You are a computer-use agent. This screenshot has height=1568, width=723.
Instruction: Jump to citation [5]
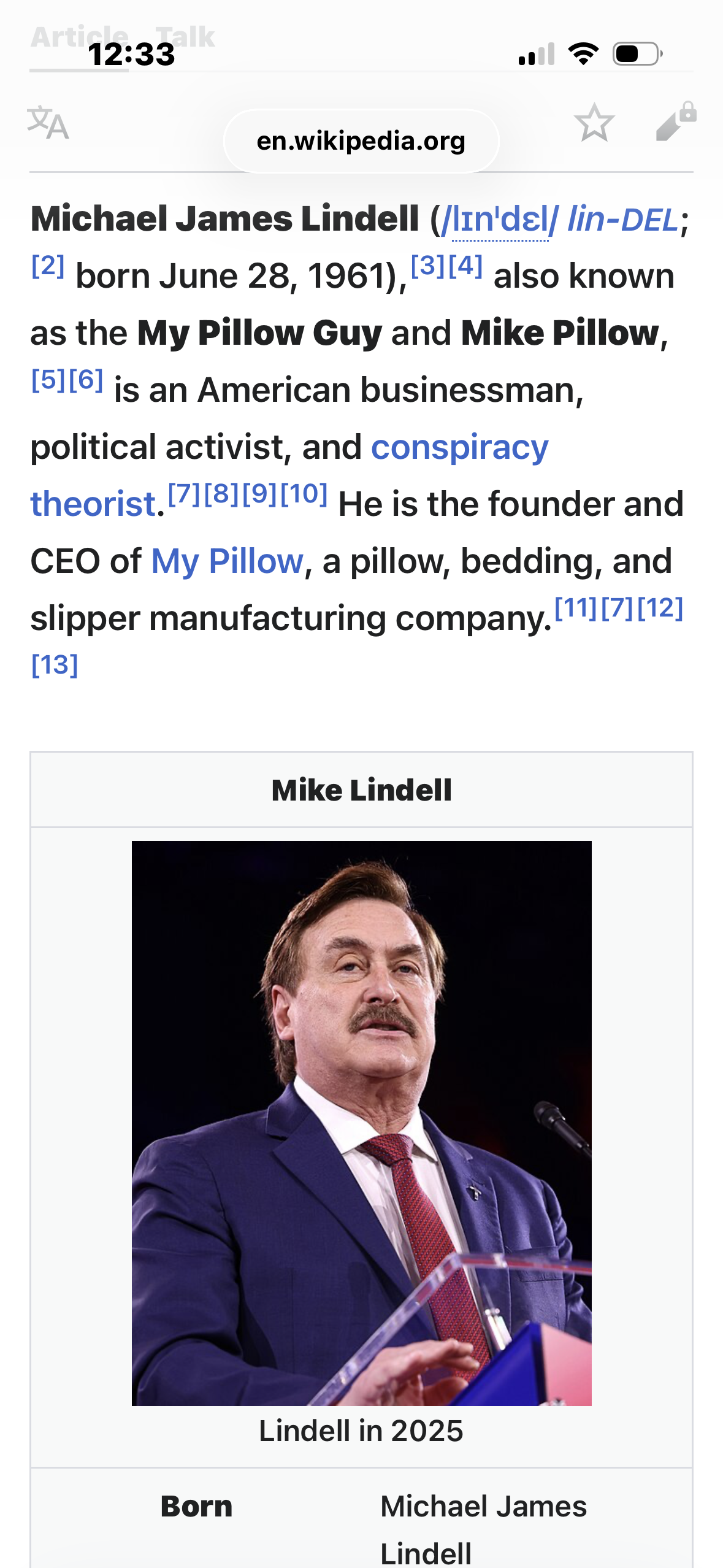[x=48, y=380]
